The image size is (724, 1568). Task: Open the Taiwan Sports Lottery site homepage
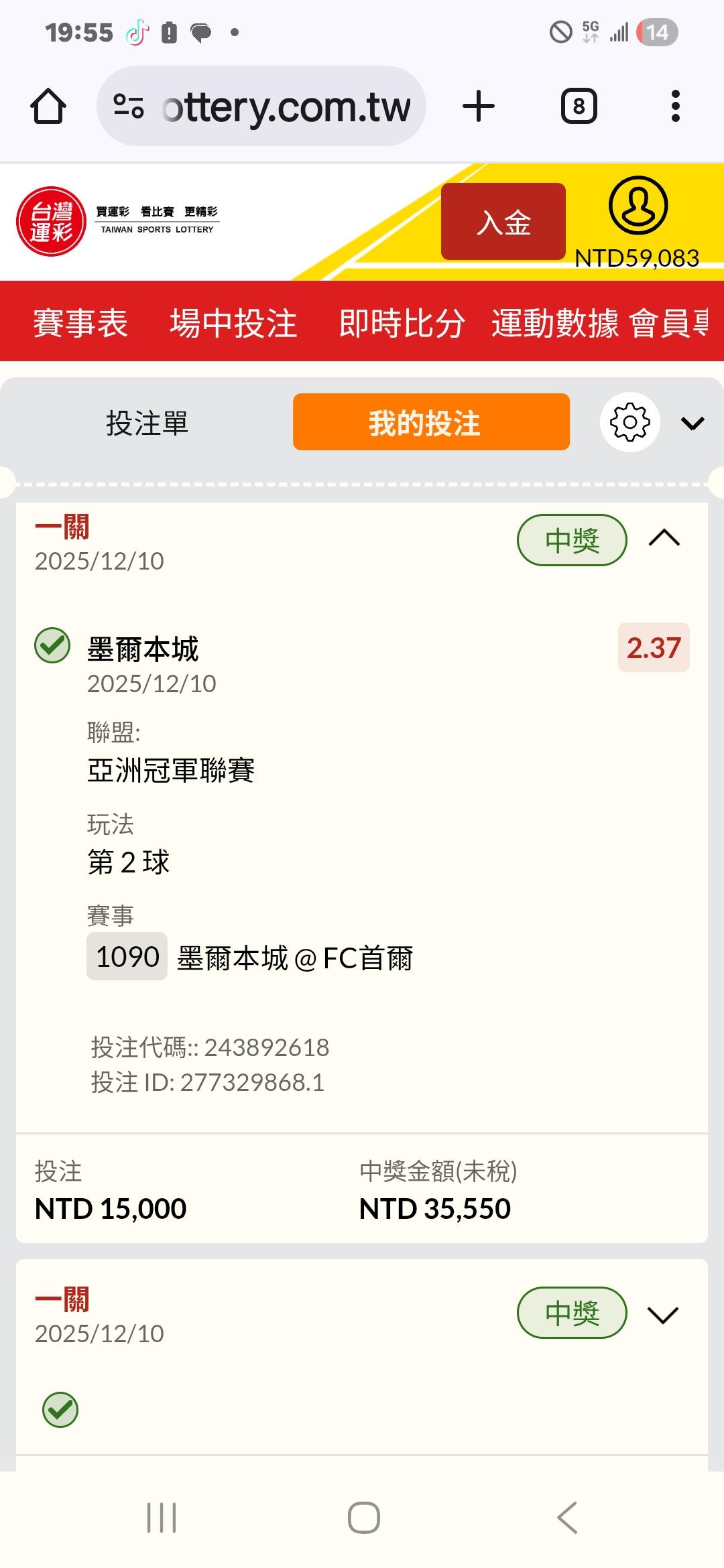click(x=52, y=222)
